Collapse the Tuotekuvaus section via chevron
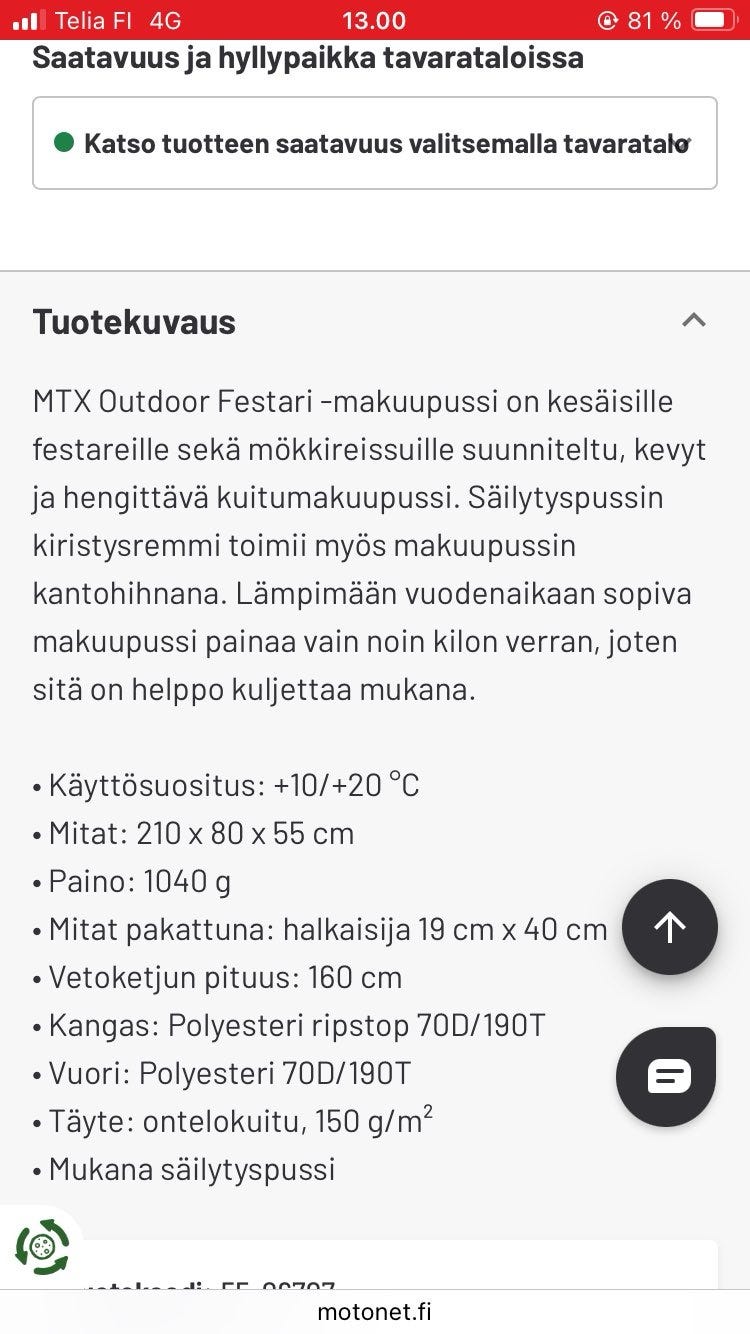The image size is (750, 1334). (x=694, y=320)
